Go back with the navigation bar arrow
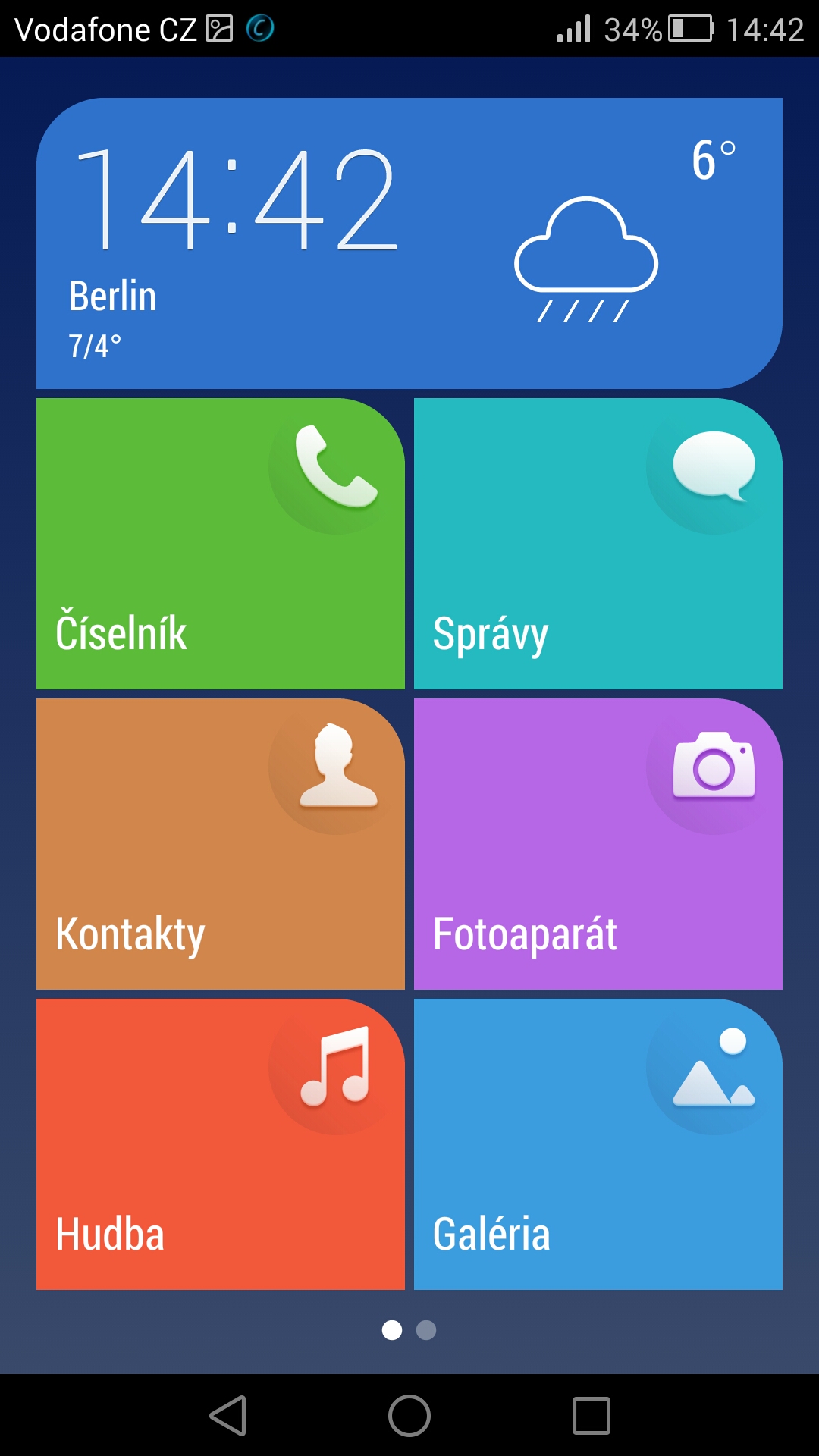 pos(228,1416)
